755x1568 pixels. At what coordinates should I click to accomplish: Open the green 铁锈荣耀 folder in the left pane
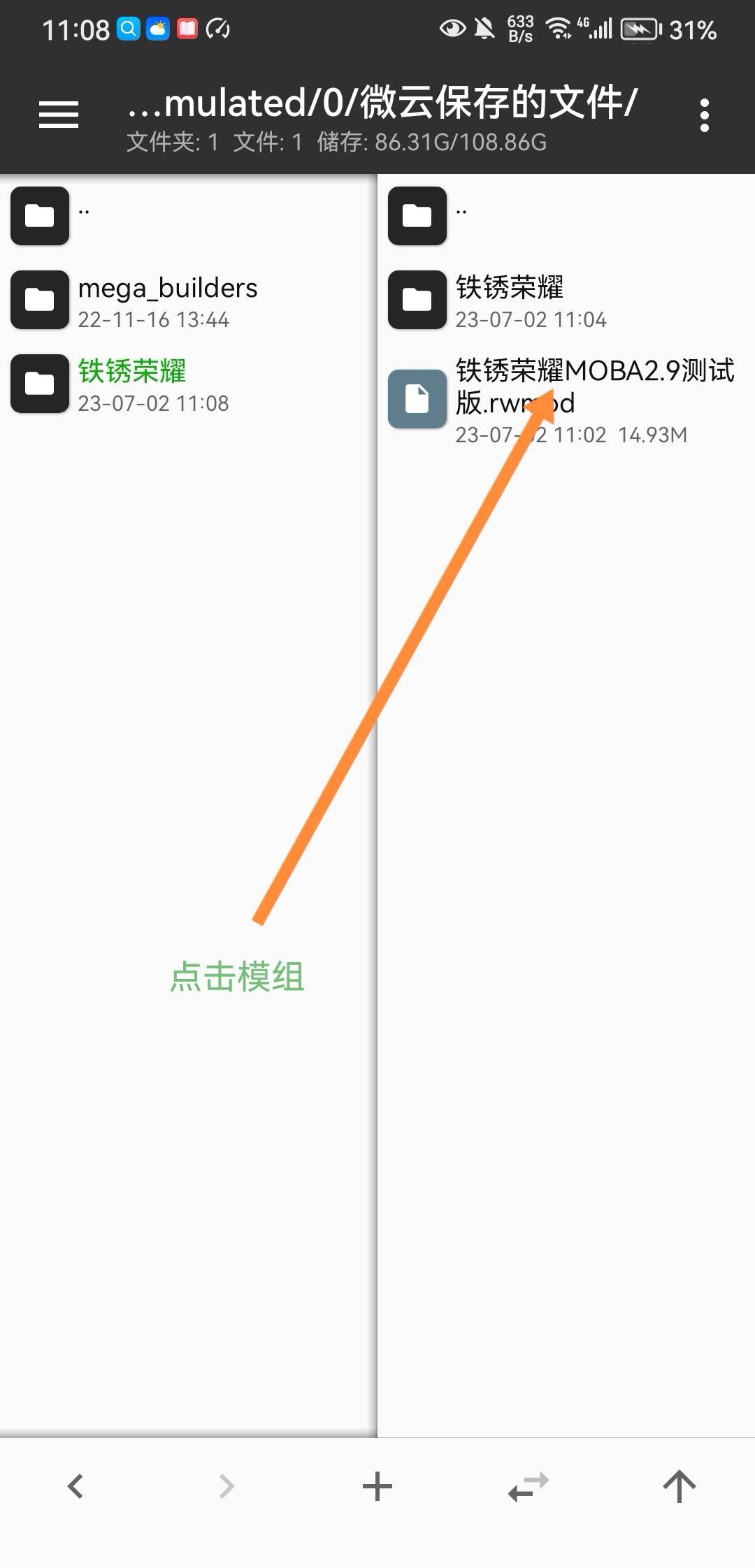point(132,384)
